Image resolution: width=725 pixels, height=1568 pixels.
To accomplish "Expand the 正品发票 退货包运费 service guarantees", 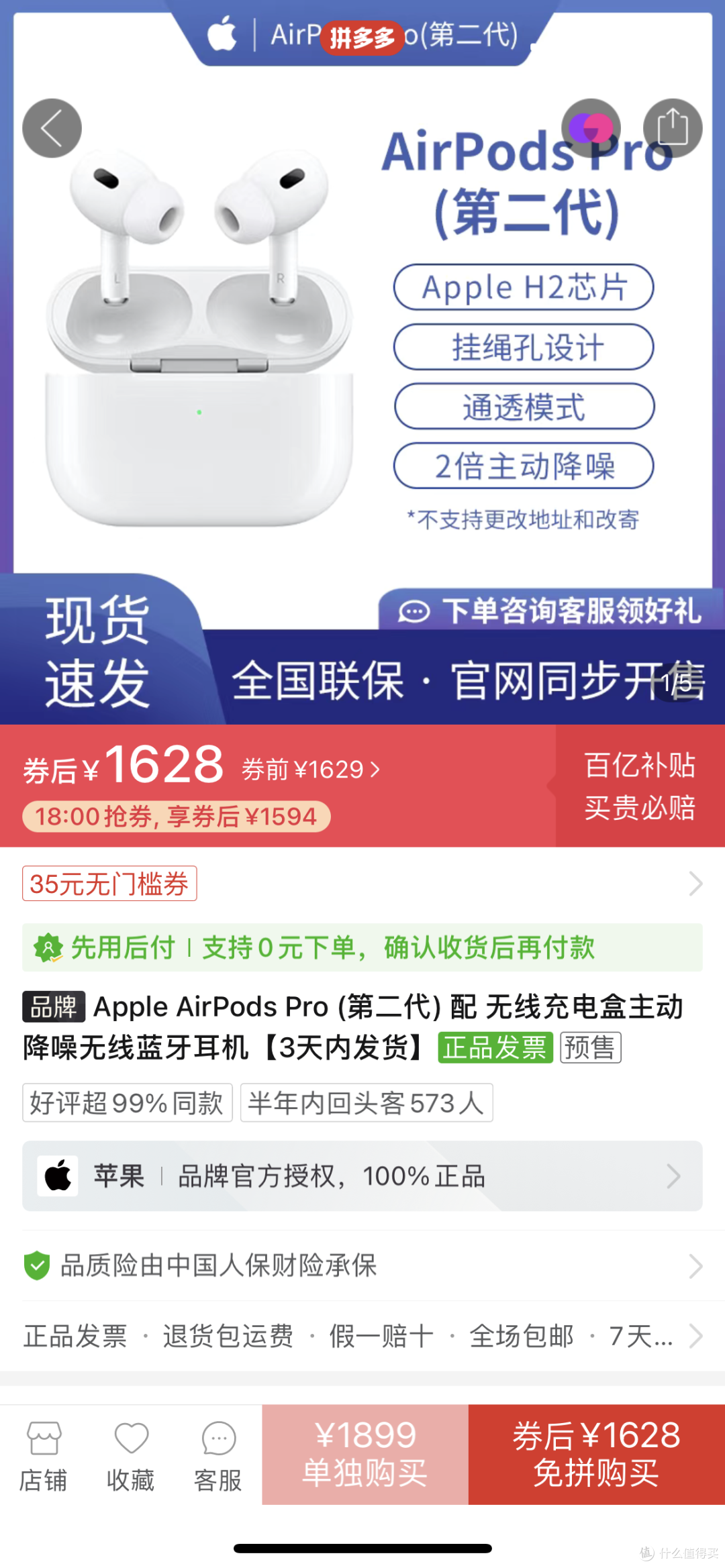I will [x=362, y=1336].
